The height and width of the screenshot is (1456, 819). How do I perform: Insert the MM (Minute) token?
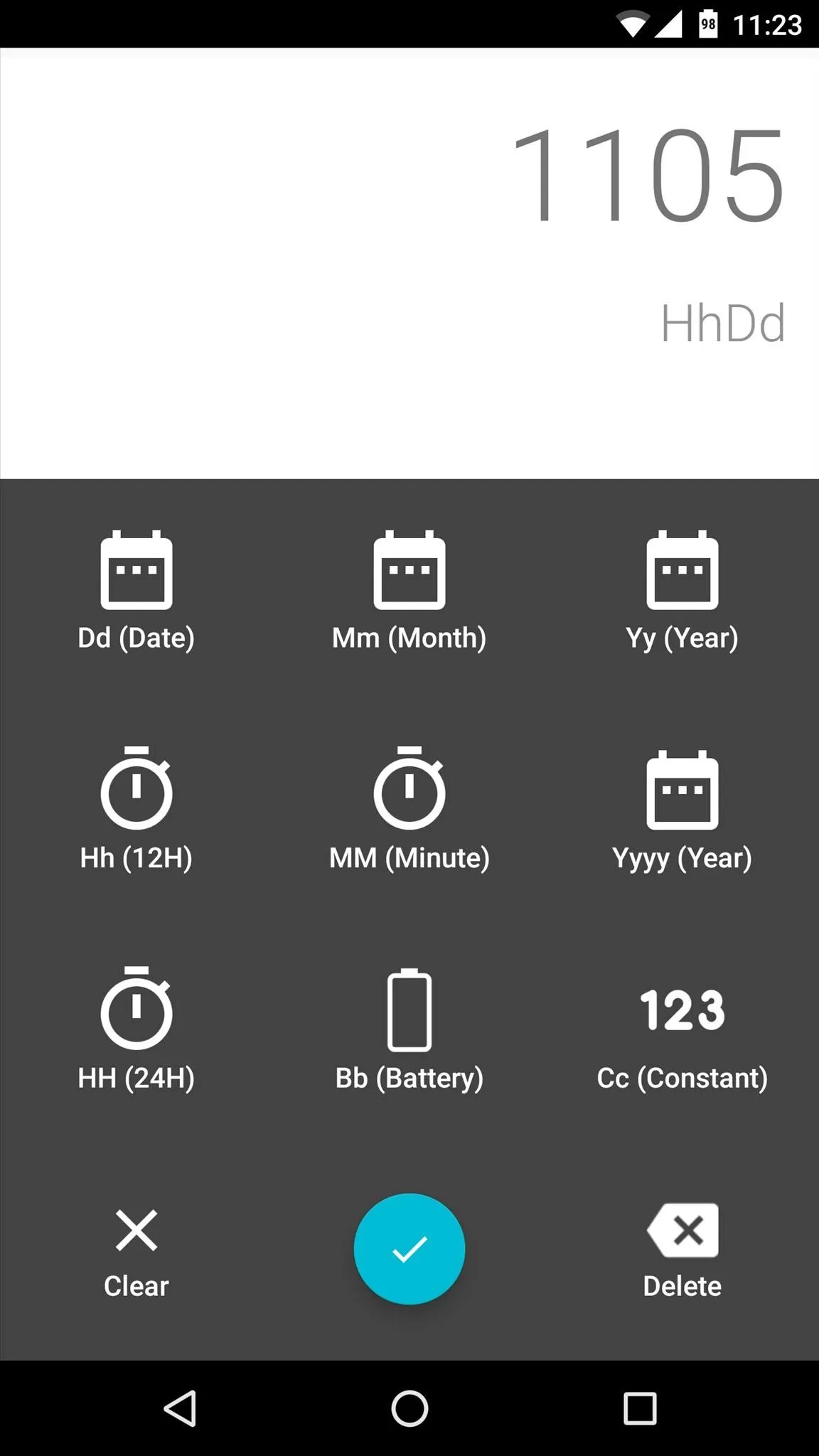409,810
